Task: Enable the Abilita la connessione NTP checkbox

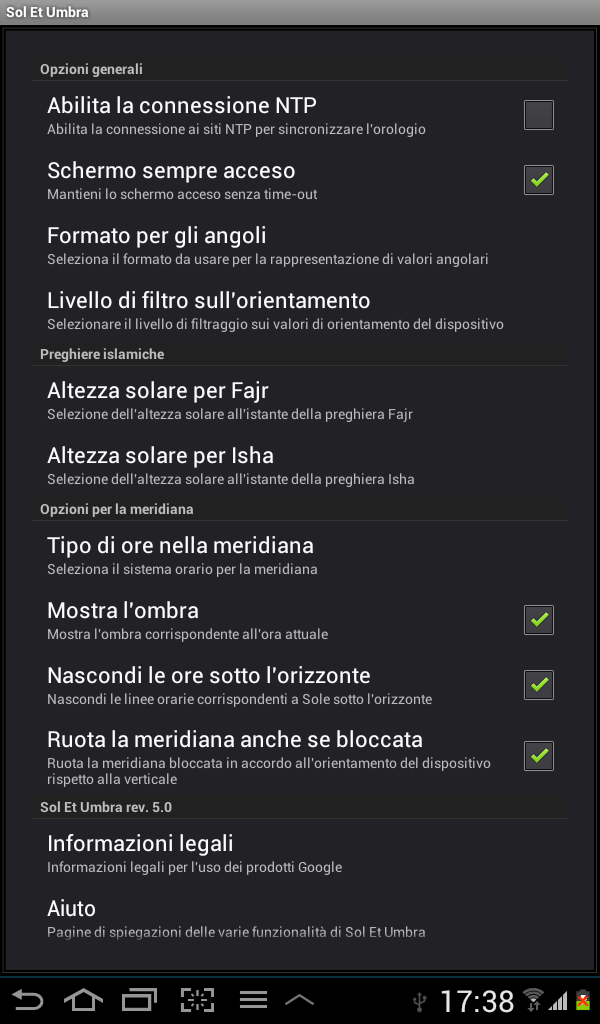Action: (x=539, y=115)
